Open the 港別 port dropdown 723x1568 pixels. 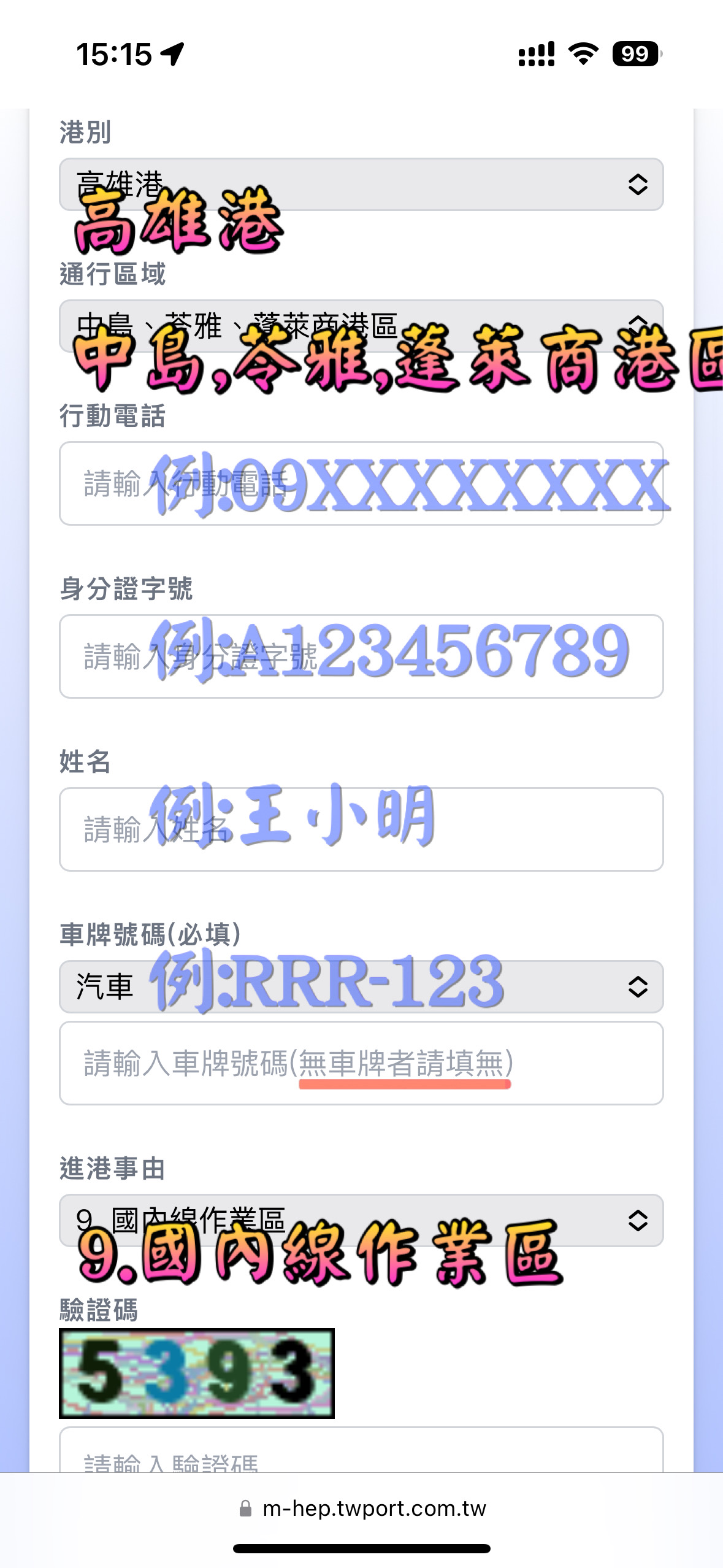(x=361, y=184)
